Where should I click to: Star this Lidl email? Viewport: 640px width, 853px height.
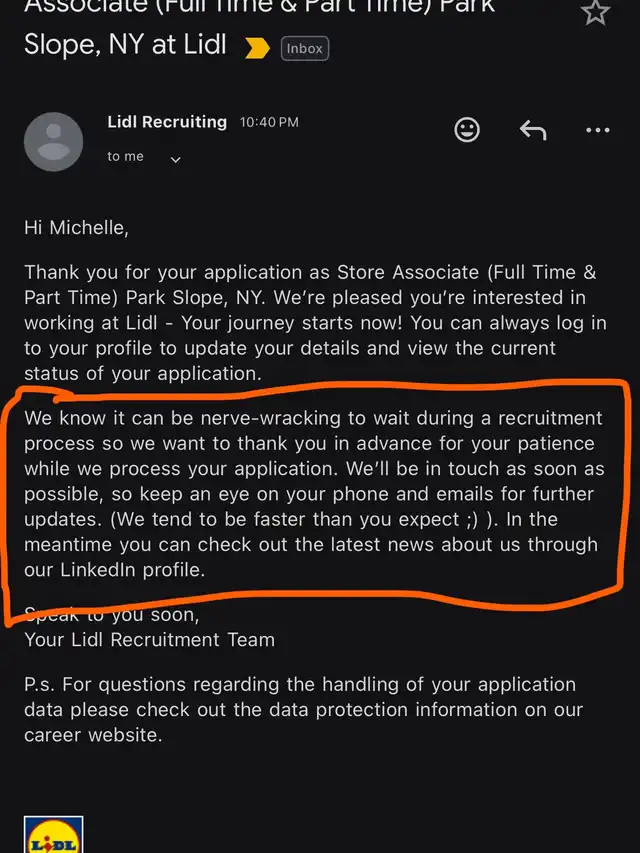[x=595, y=12]
